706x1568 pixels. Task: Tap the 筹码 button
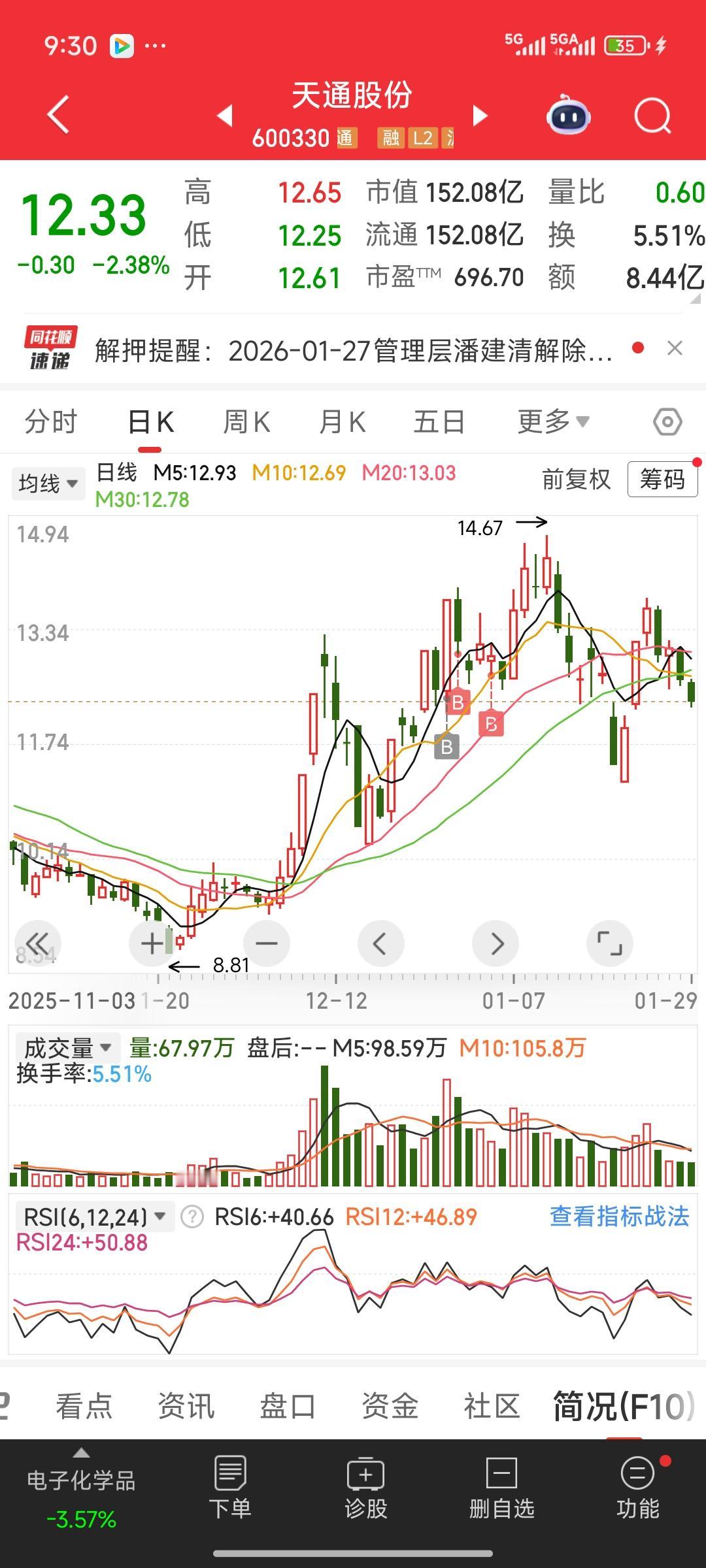click(662, 480)
